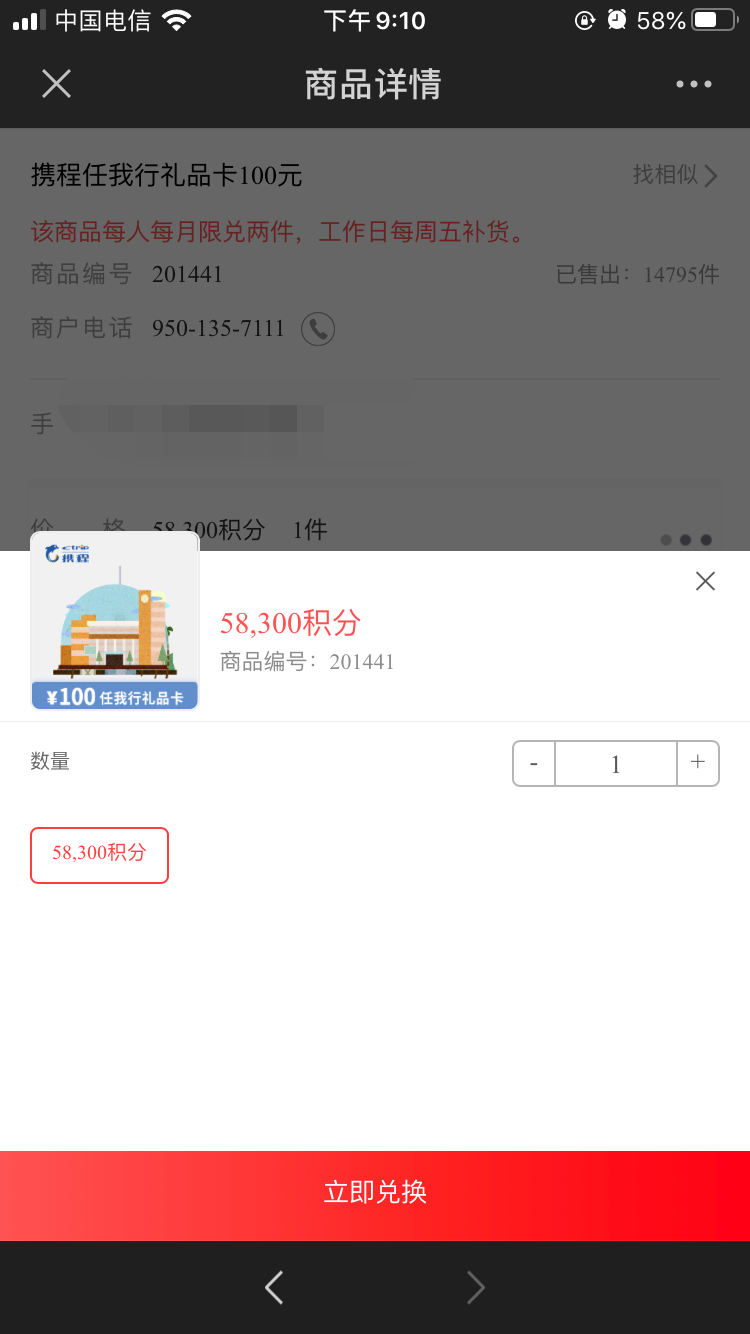Image resolution: width=750 pixels, height=1334 pixels.
Task: Open 找相似 to find similar items
Action: click(675, 175)
